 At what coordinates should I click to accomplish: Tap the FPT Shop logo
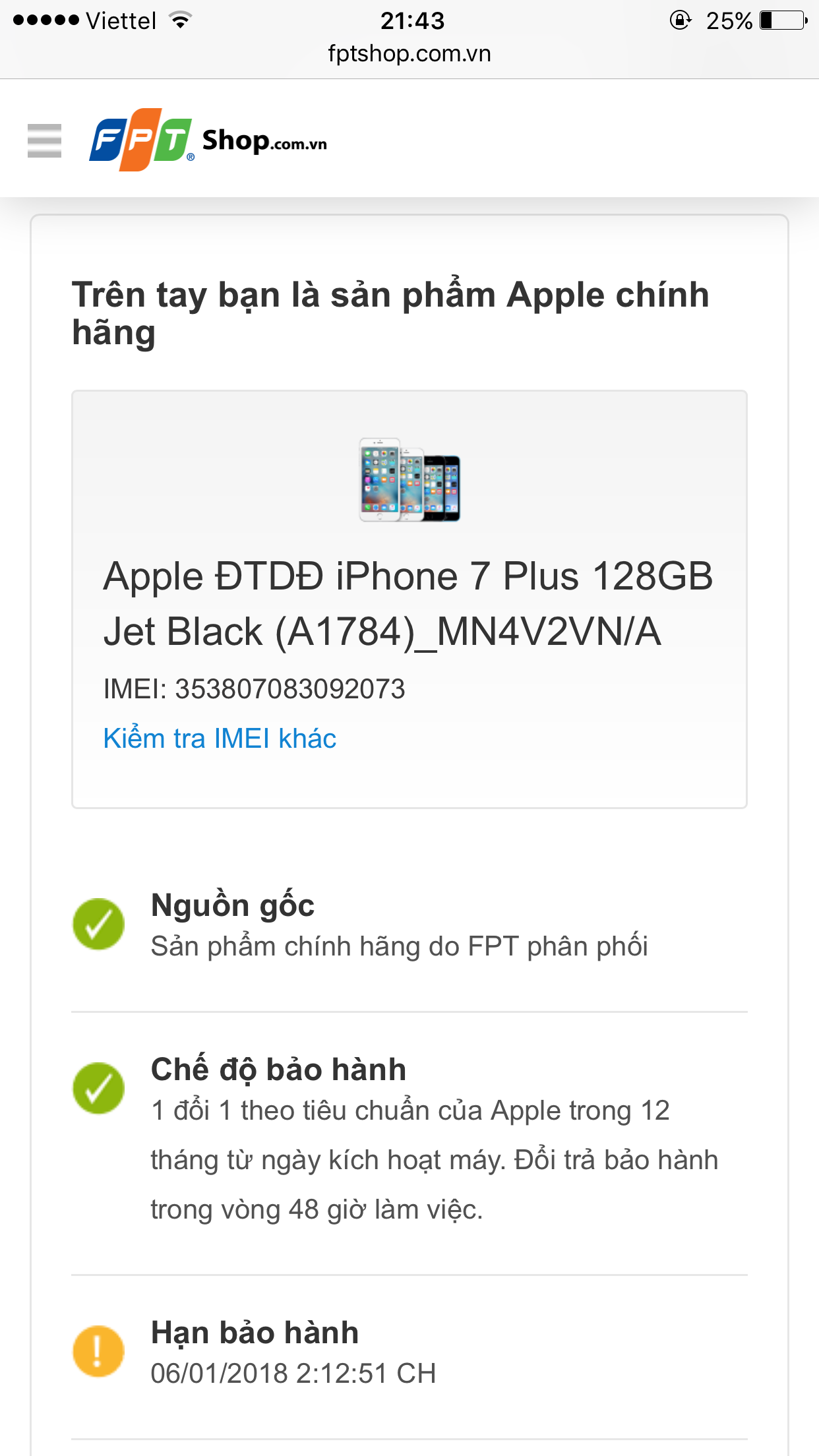pos(208,140)
